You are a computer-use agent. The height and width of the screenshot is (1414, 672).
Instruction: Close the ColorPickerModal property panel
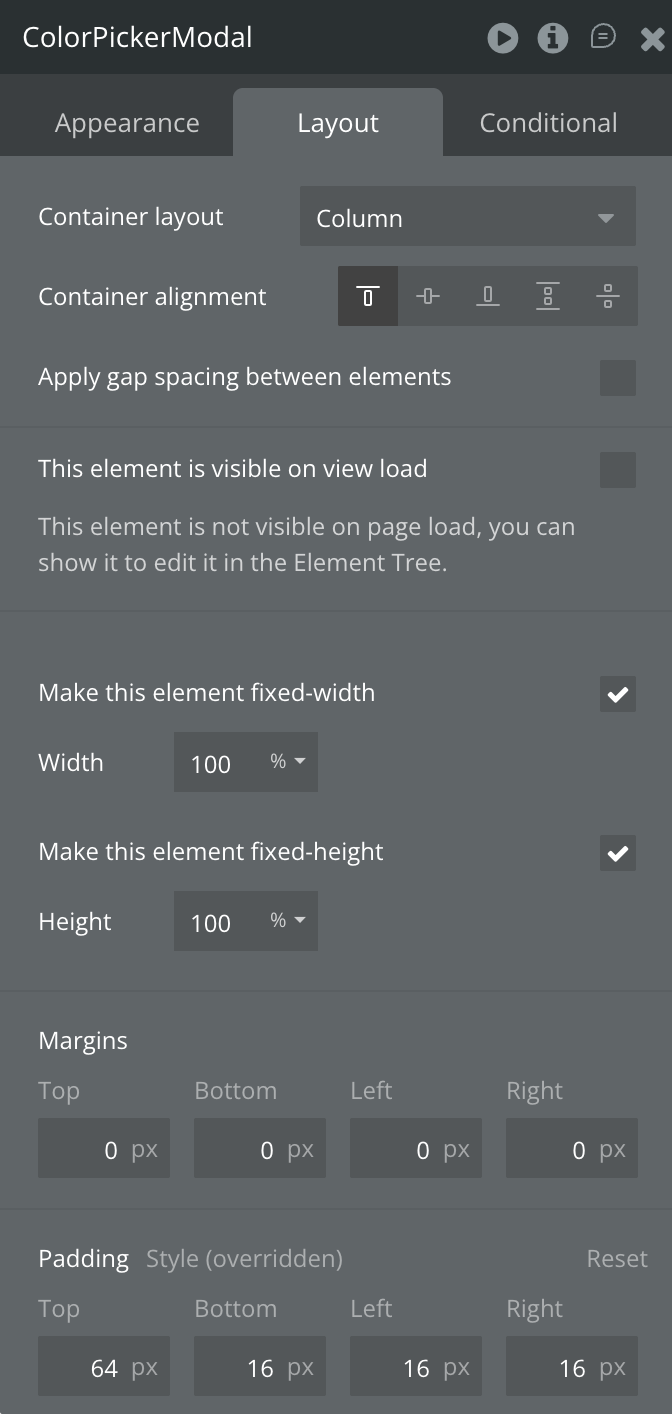pyautogui.click(x=652, y=39)
